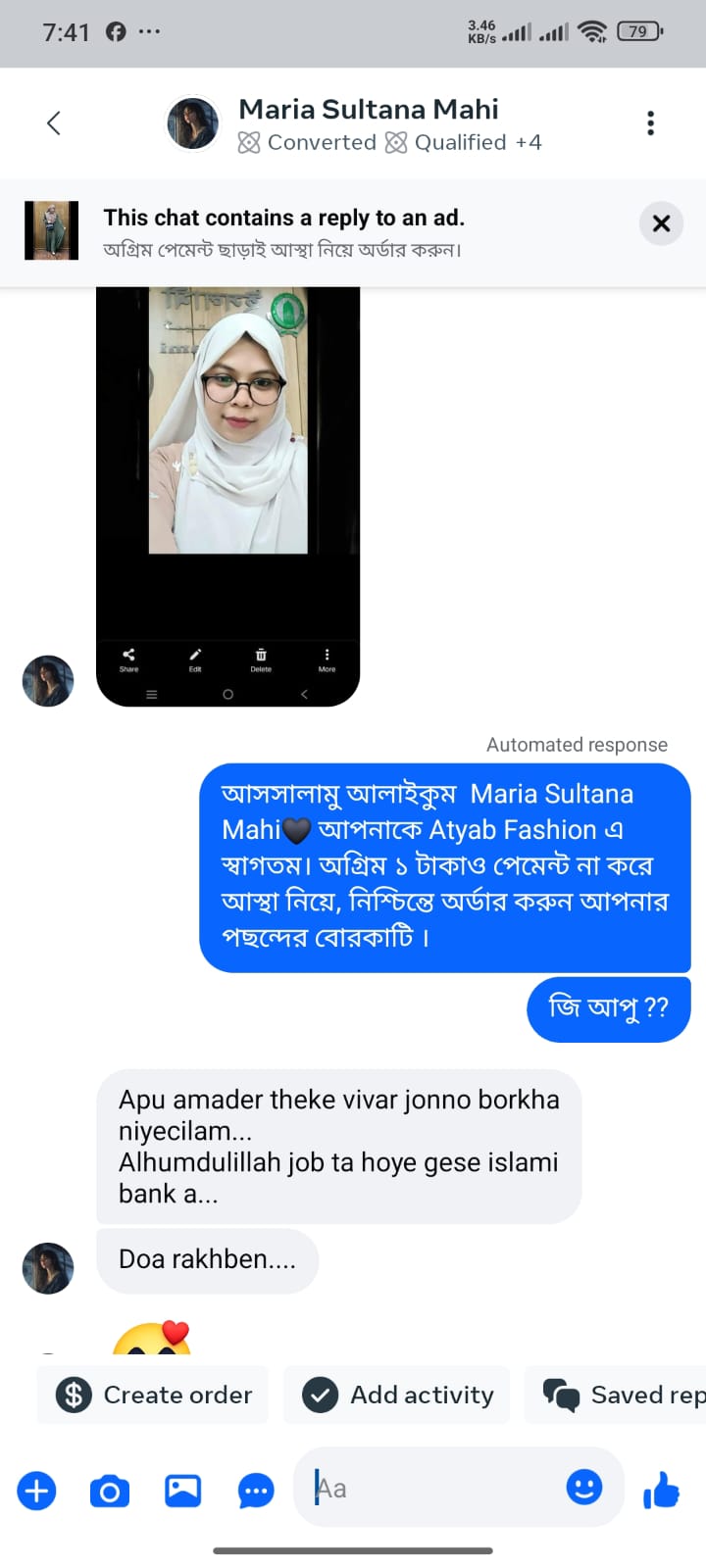Select Add activity
This screenshot has width=706, height=1568.
click(x=397, y=1395)
